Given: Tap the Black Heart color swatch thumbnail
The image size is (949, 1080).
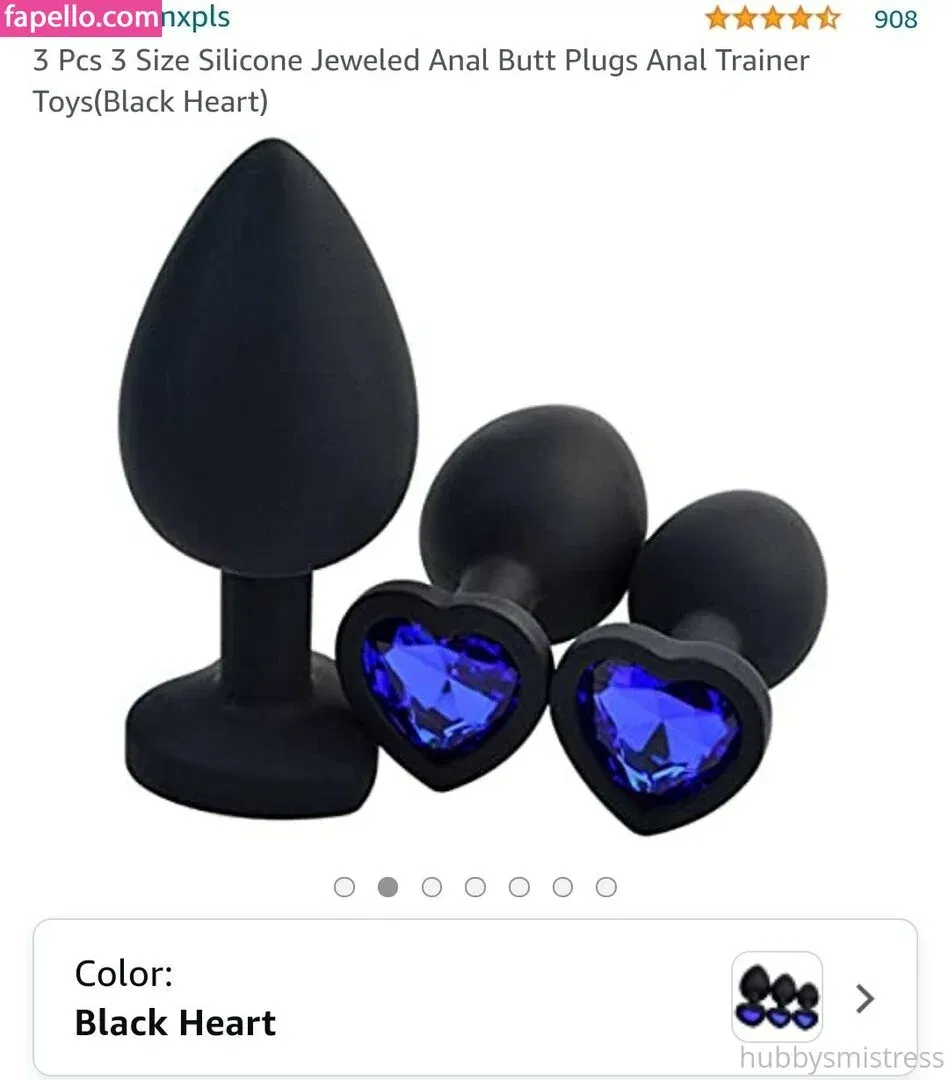Looking at the screenshot, I should coord(777,997).
